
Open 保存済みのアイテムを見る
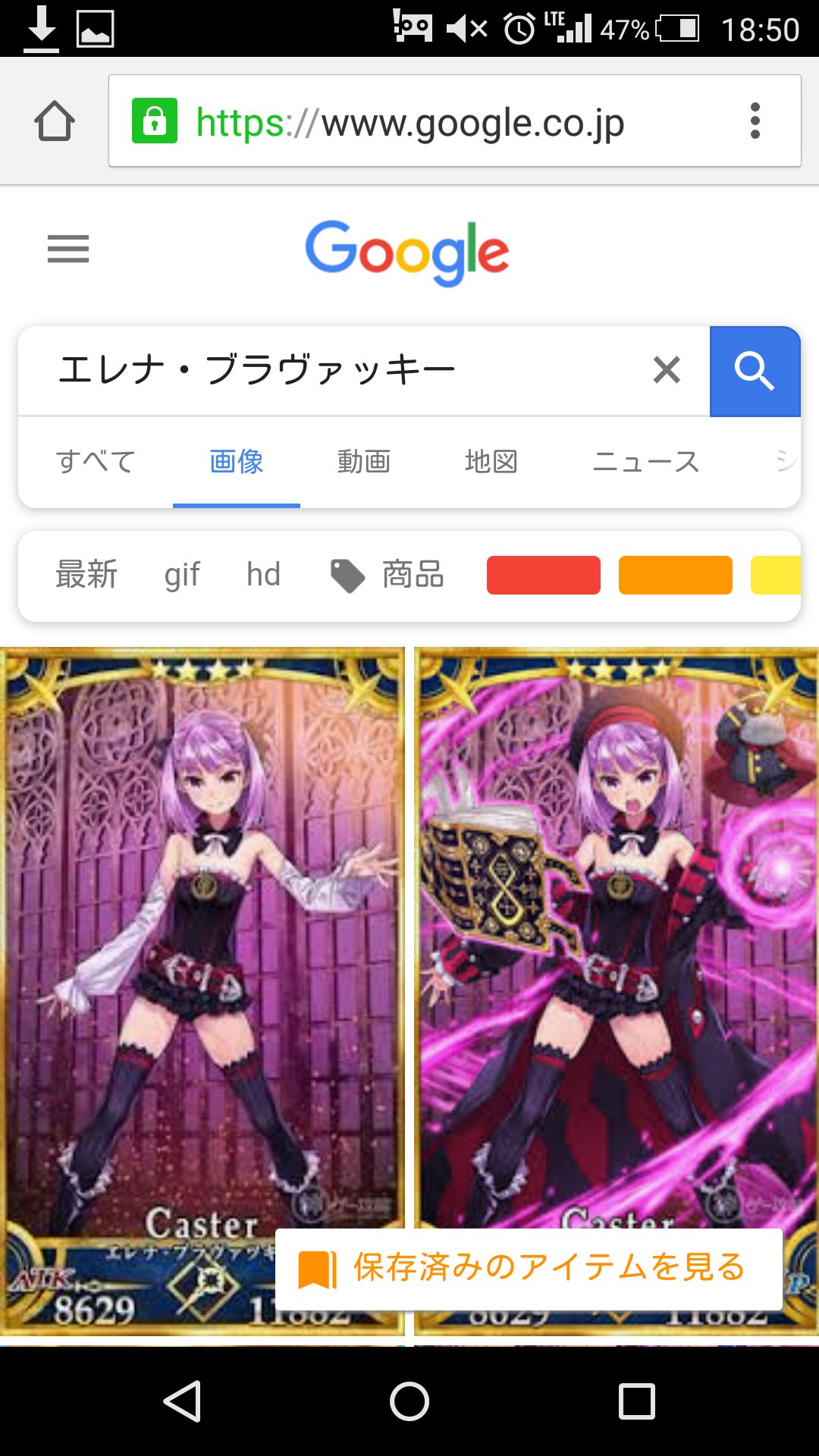(x=529, y=1269)
